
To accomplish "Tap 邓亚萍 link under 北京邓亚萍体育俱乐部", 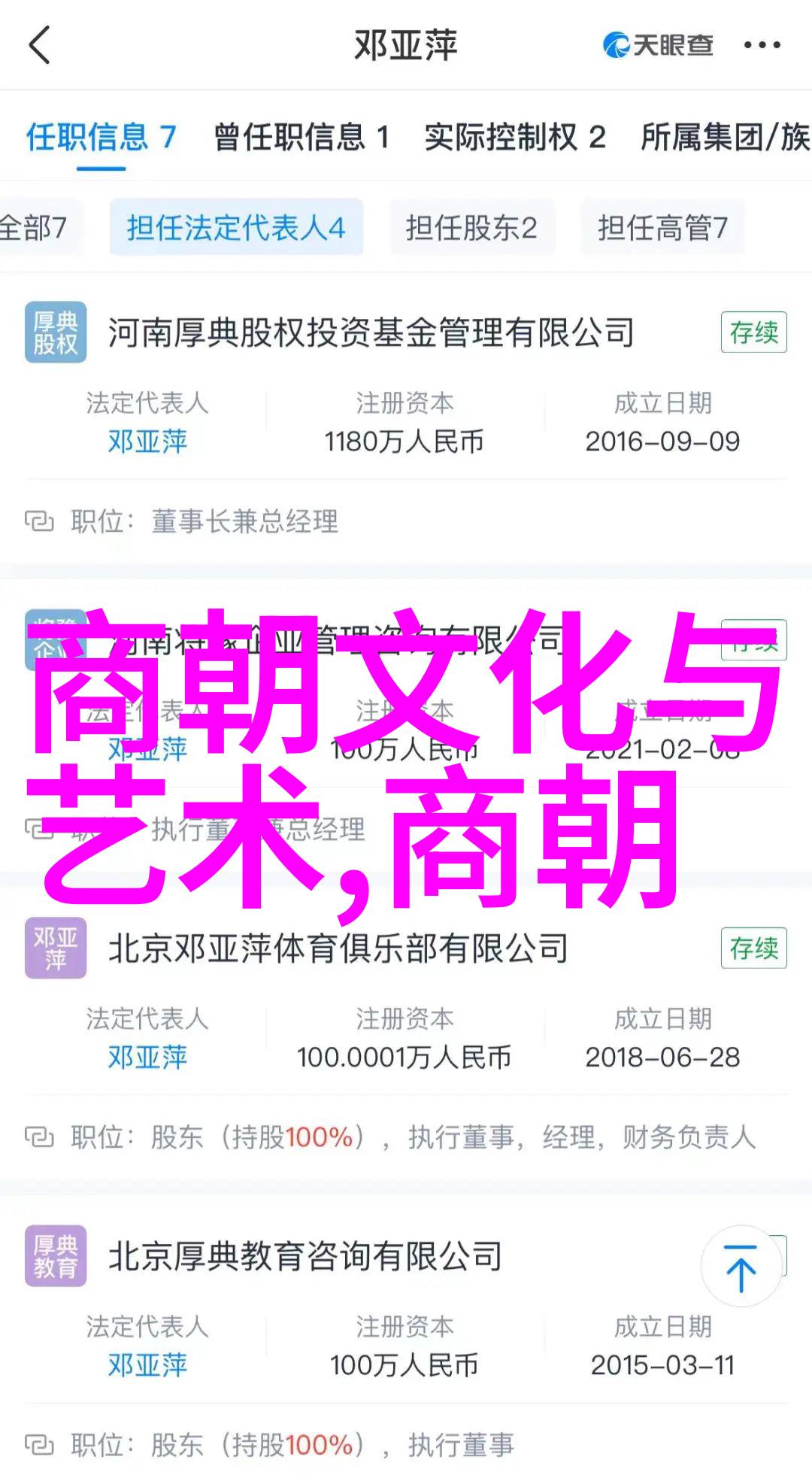I will (147, 1058).
